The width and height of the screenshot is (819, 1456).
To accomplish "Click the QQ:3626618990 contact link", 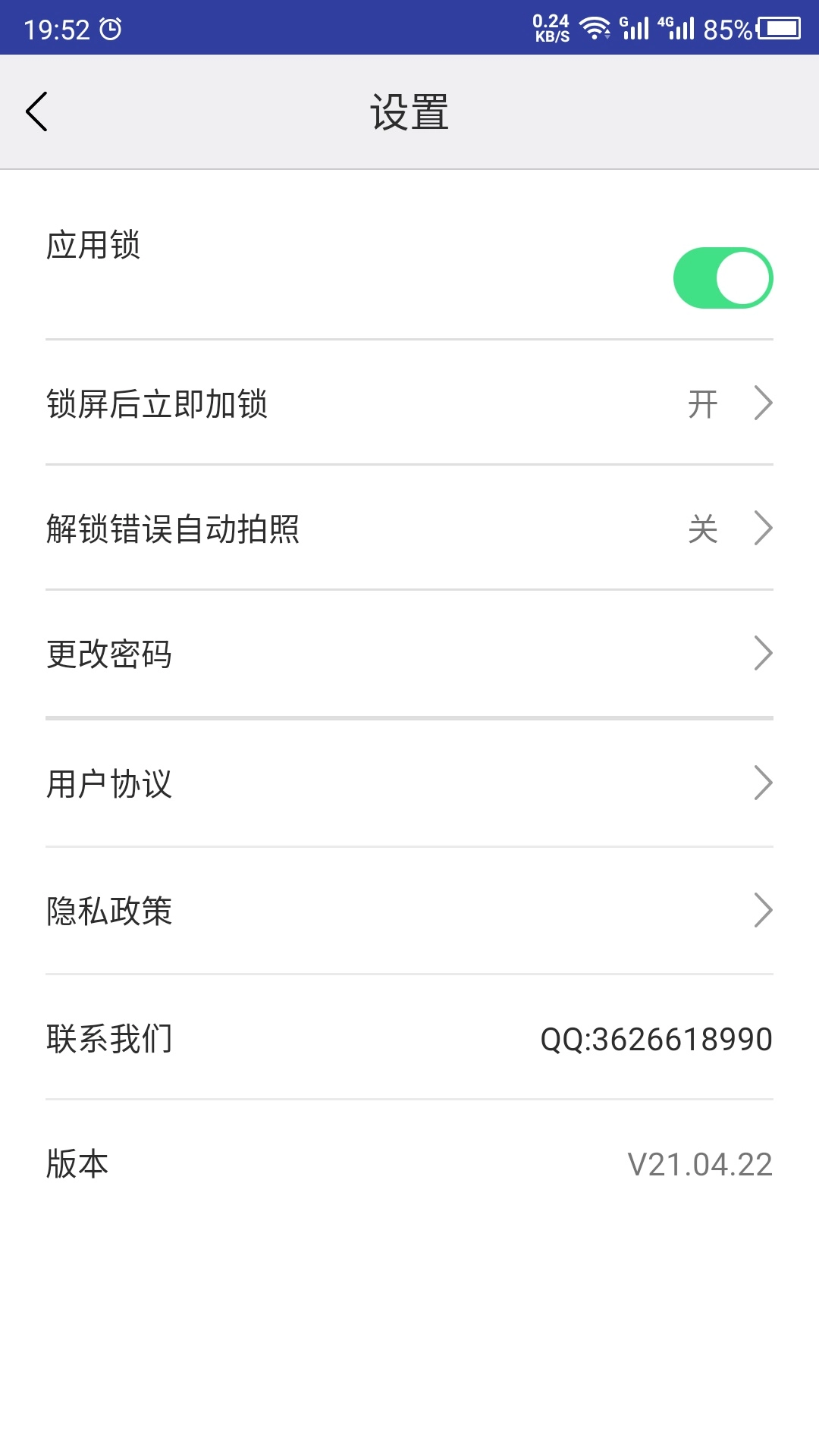I will coord(657,1040).
